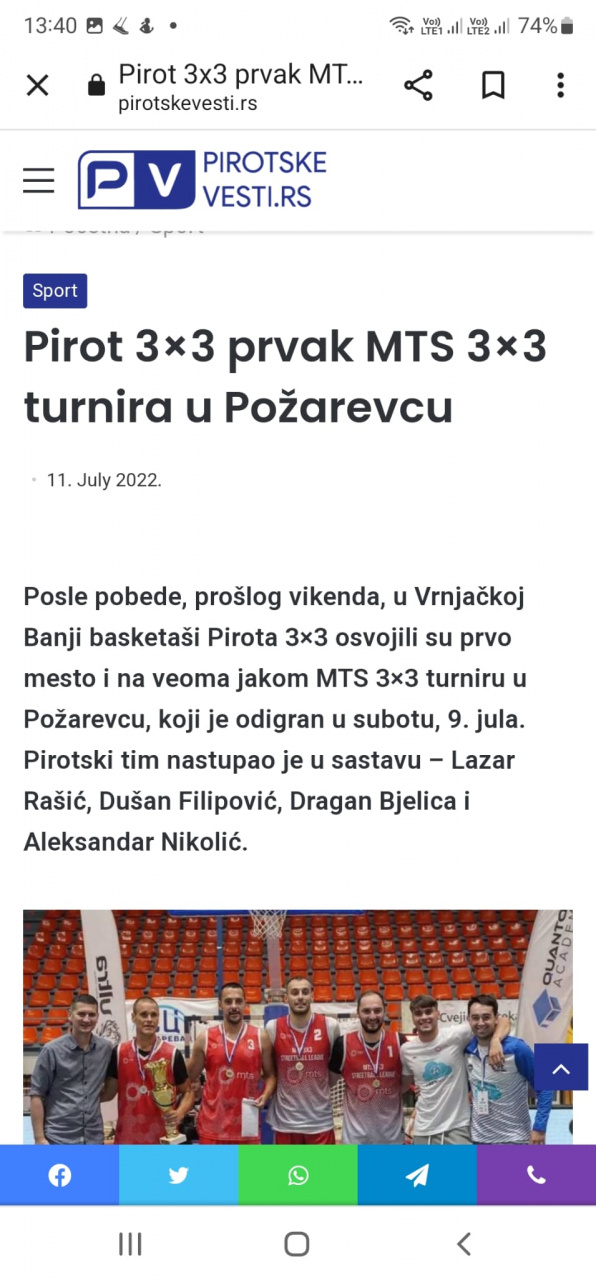The width and height of the screenshot is (596, 1280).
Task: Open the hamburger site menu
Action: pyautogui.click(x=39, y=180)
